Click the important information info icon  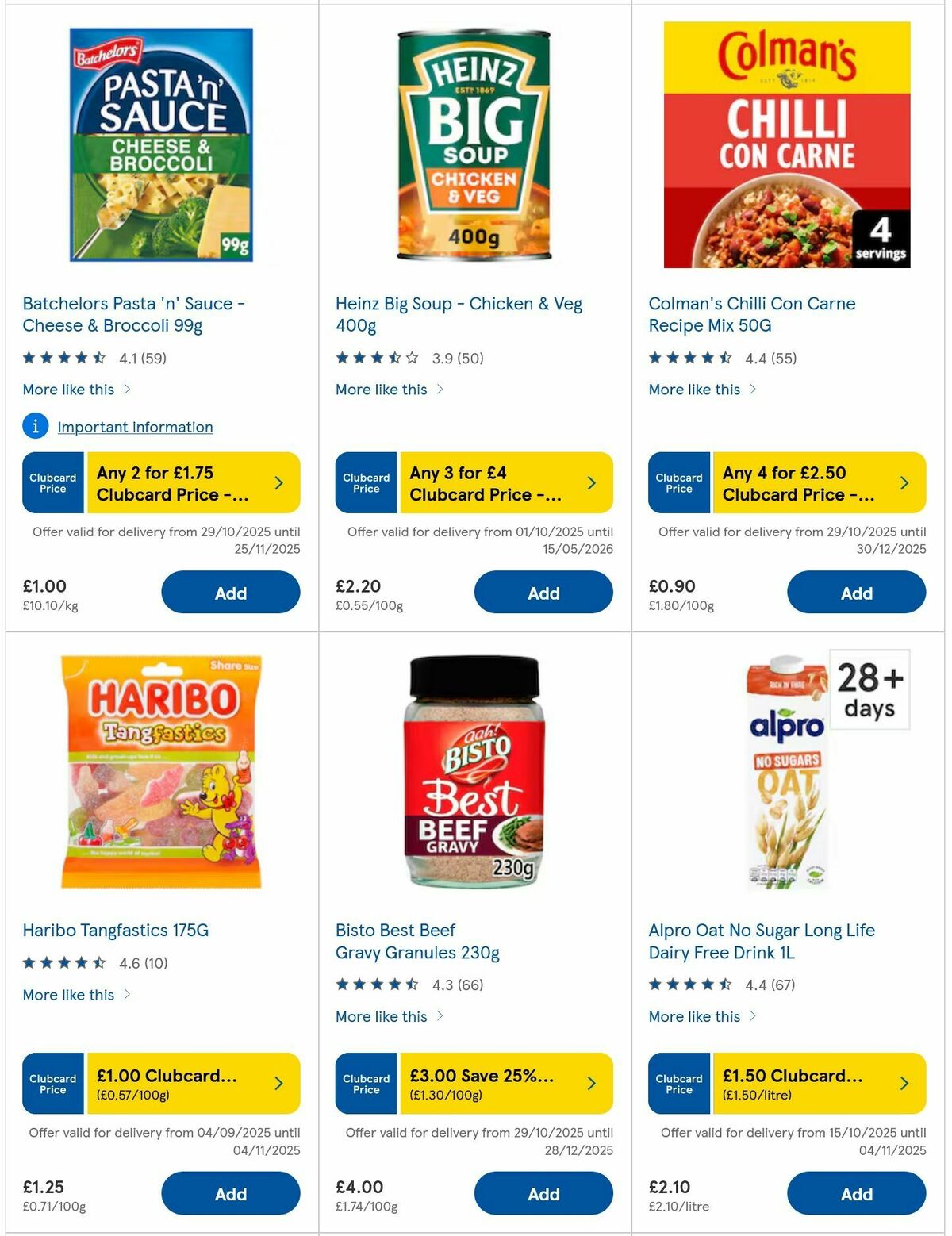[x=34, y=426]
